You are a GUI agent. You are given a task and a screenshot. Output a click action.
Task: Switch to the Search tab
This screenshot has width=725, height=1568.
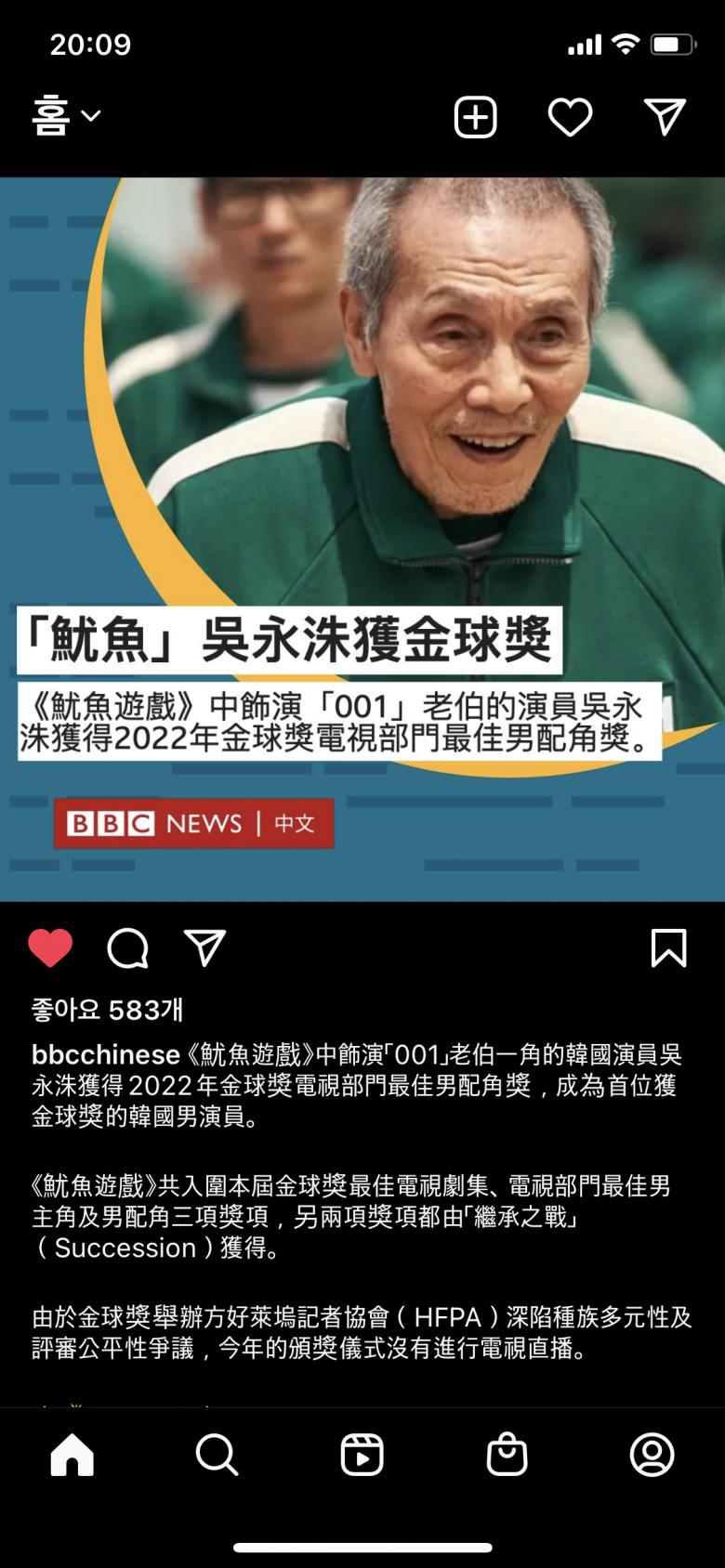pyautogui.click(x=217, y=1455)
